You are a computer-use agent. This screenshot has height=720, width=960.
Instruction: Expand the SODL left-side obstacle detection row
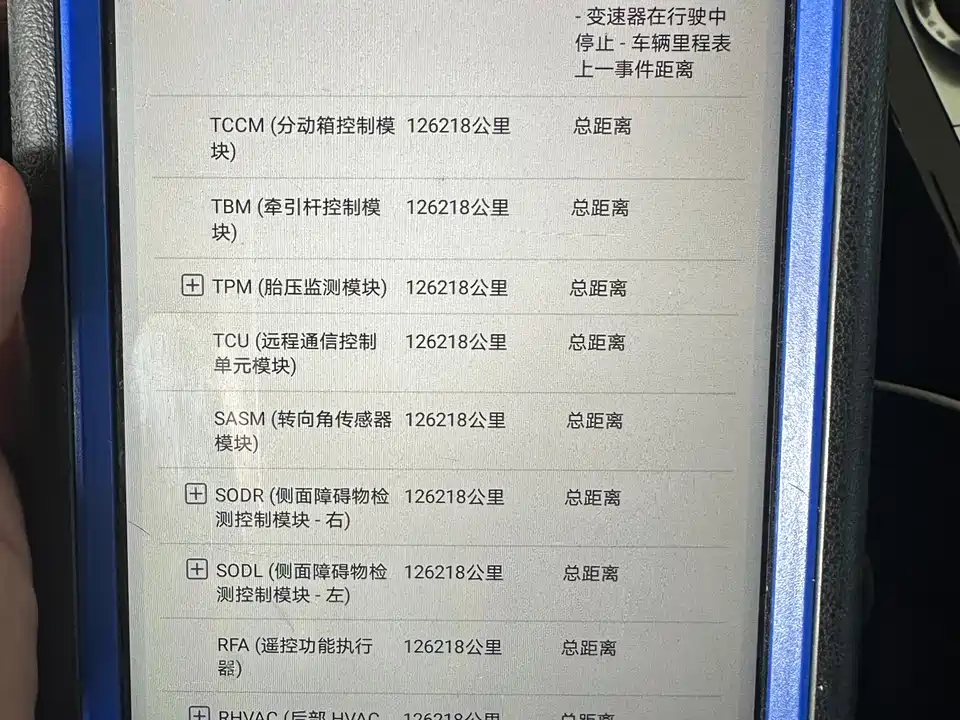(197, 570)
